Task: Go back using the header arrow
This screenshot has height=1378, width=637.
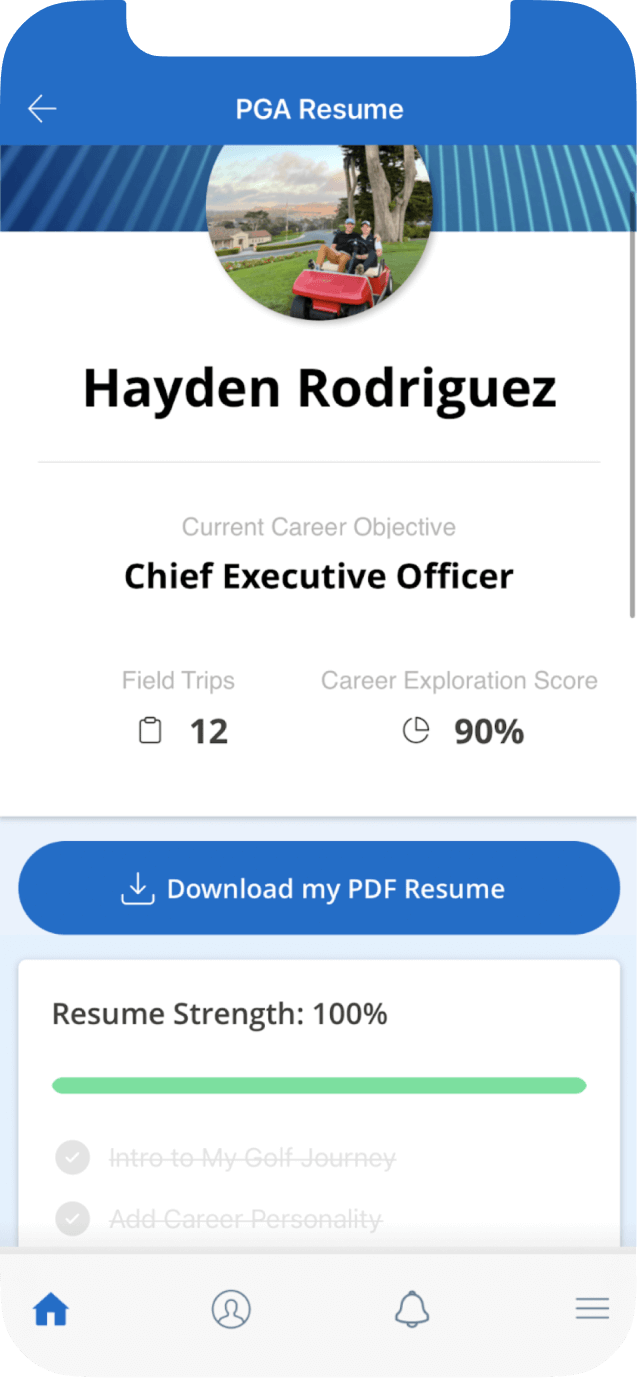Action: 42,108
